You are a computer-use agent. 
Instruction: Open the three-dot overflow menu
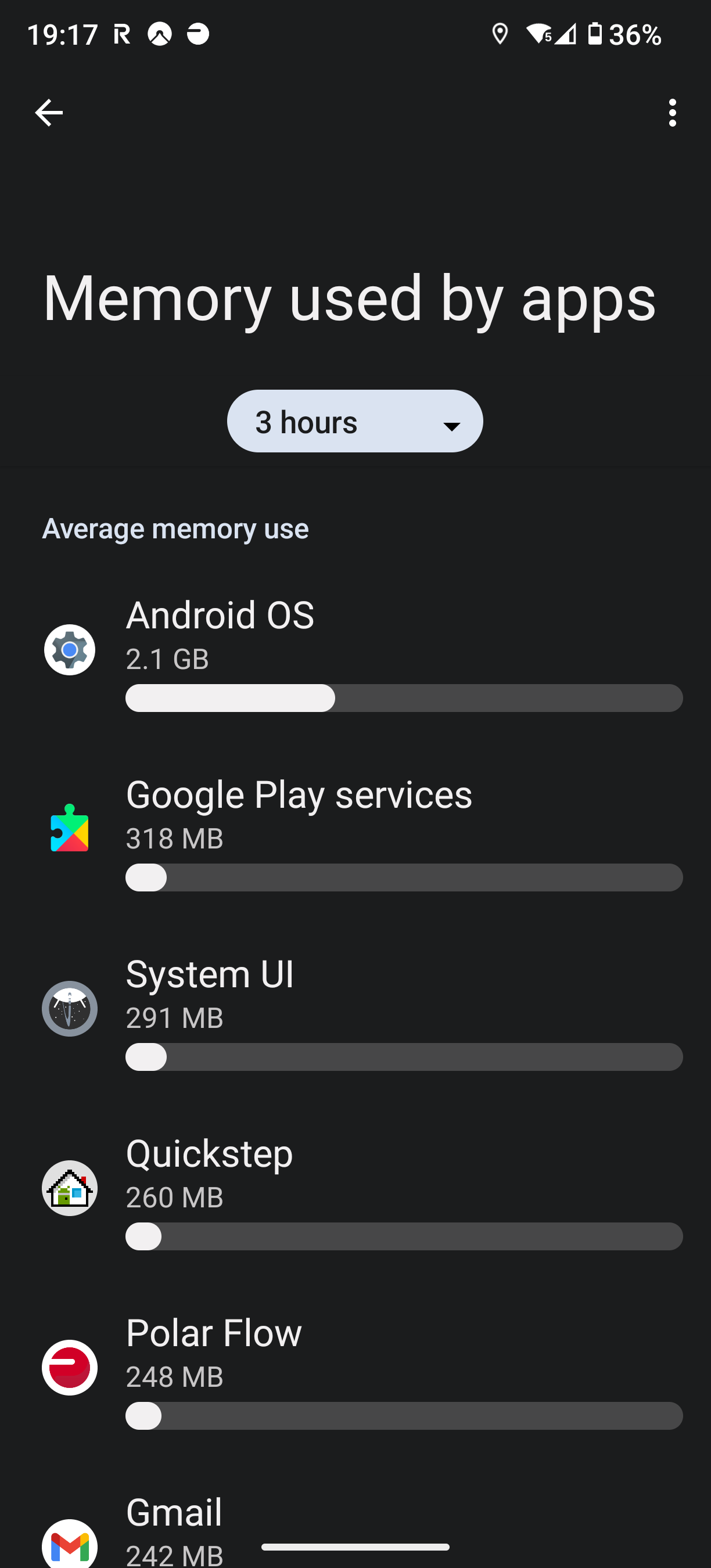pos(672,113)
